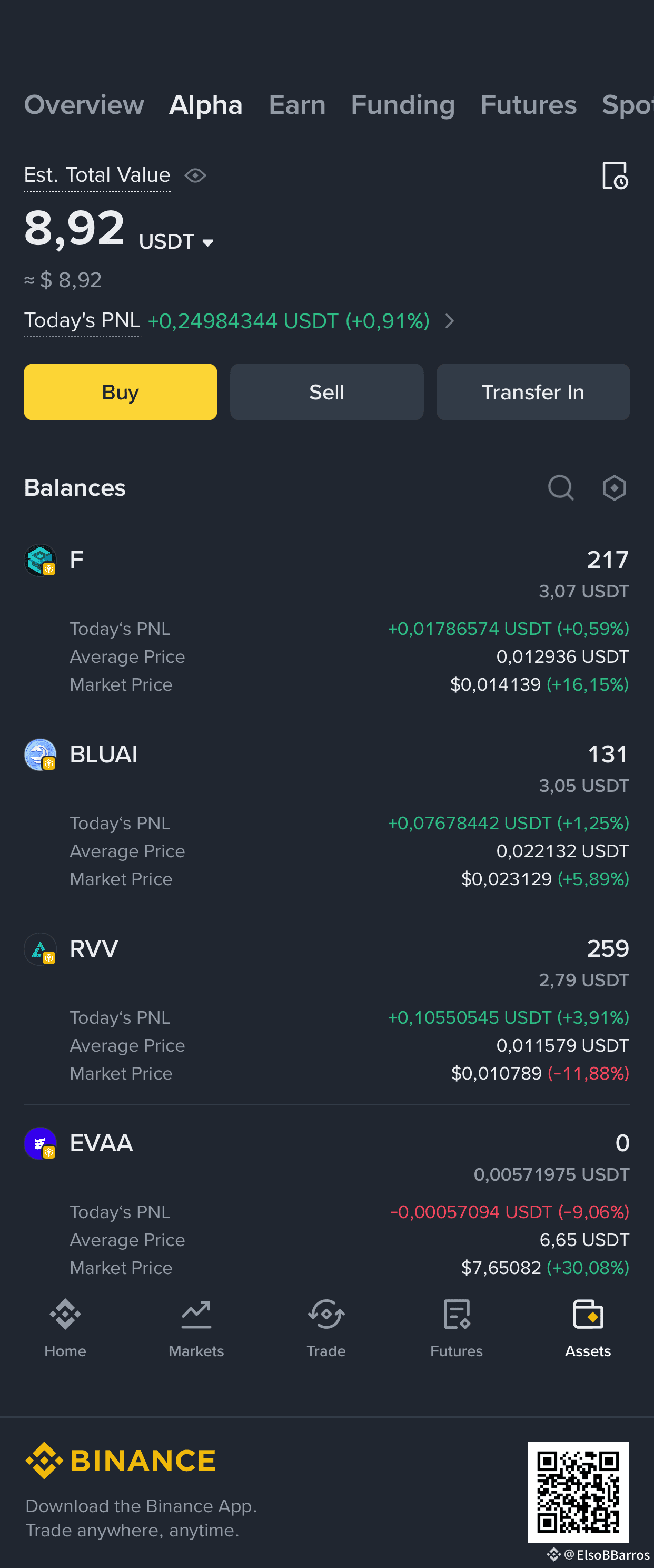The height and width of the screenshot is (1568, 654).
Task: Open the EVAA token balance
Action: pos(326,1203)
